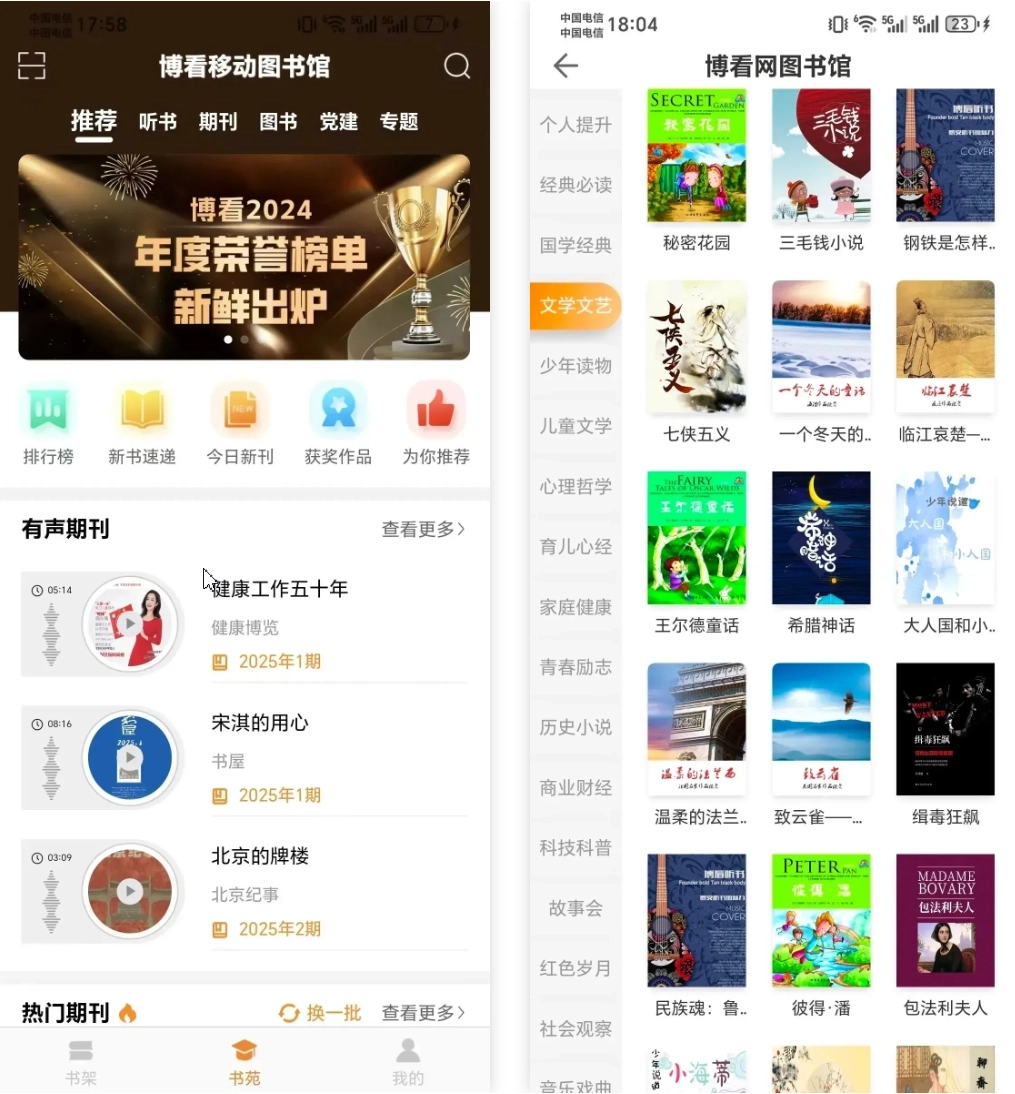
Task: Switch to the 期刊 top tab
Action: coord(217,122)
